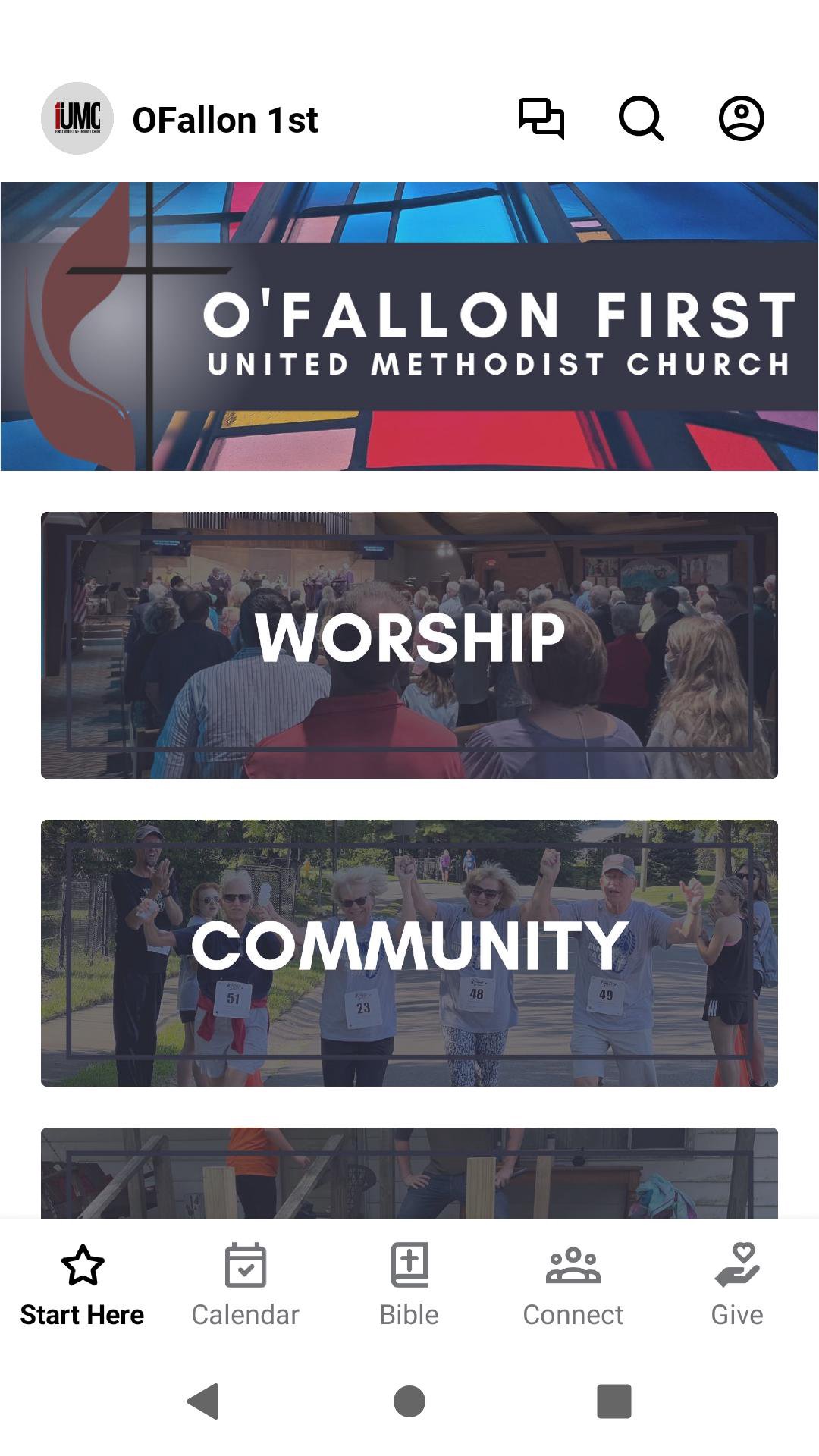The width and height of the screenshot is (819, 1456).
Task: Open the messages chat icon
Action: coord(541,119)
